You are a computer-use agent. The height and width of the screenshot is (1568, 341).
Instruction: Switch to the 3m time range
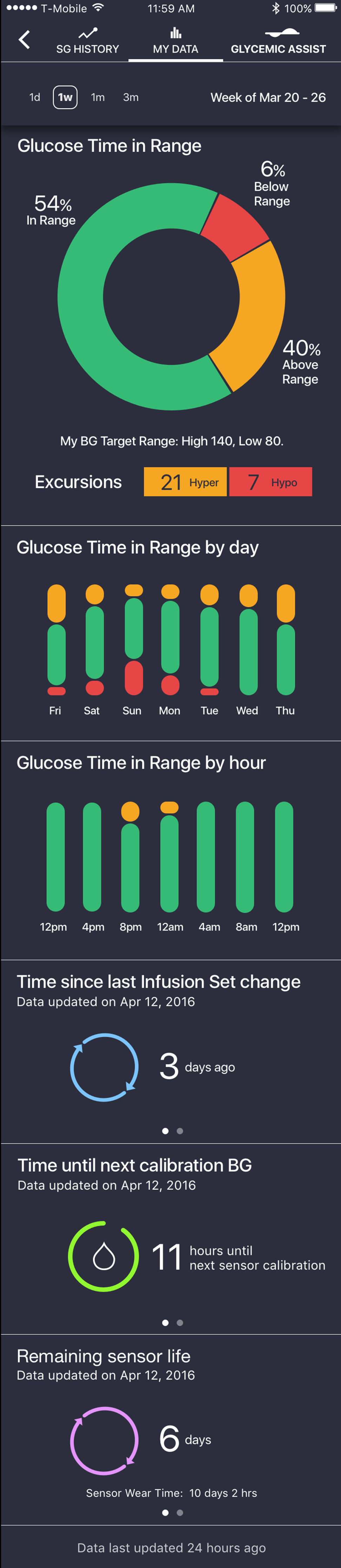[131, 97]
